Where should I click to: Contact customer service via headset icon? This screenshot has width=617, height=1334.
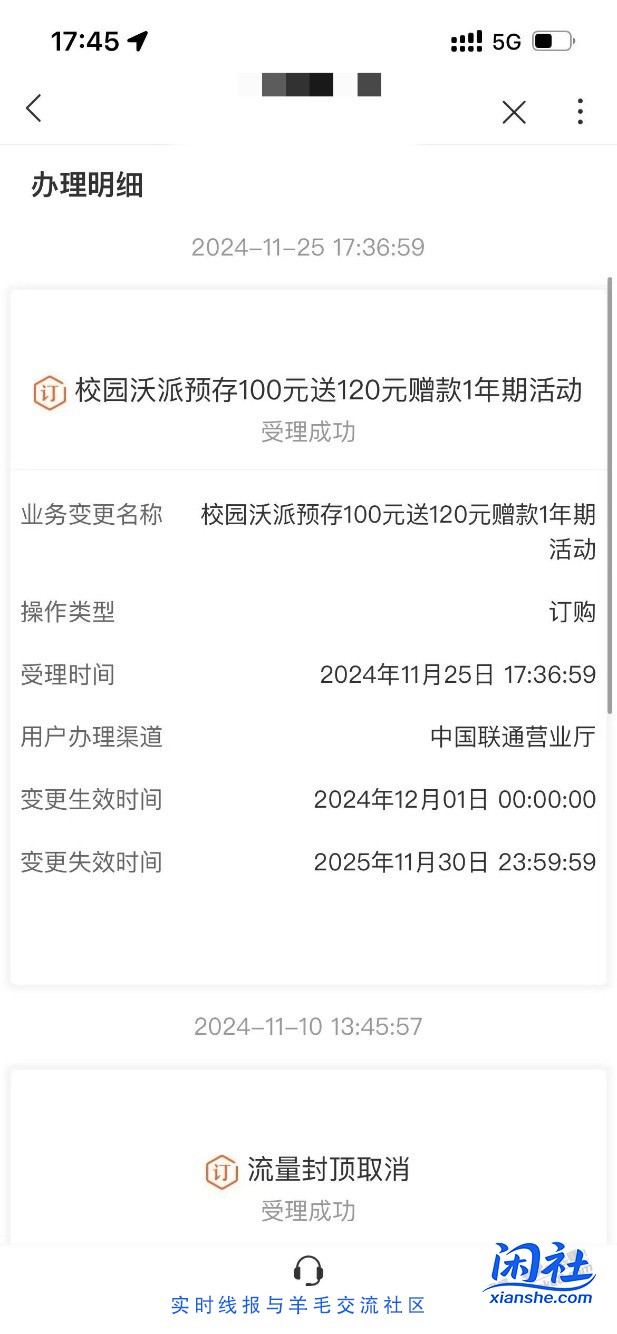[x=309, y=1271]
